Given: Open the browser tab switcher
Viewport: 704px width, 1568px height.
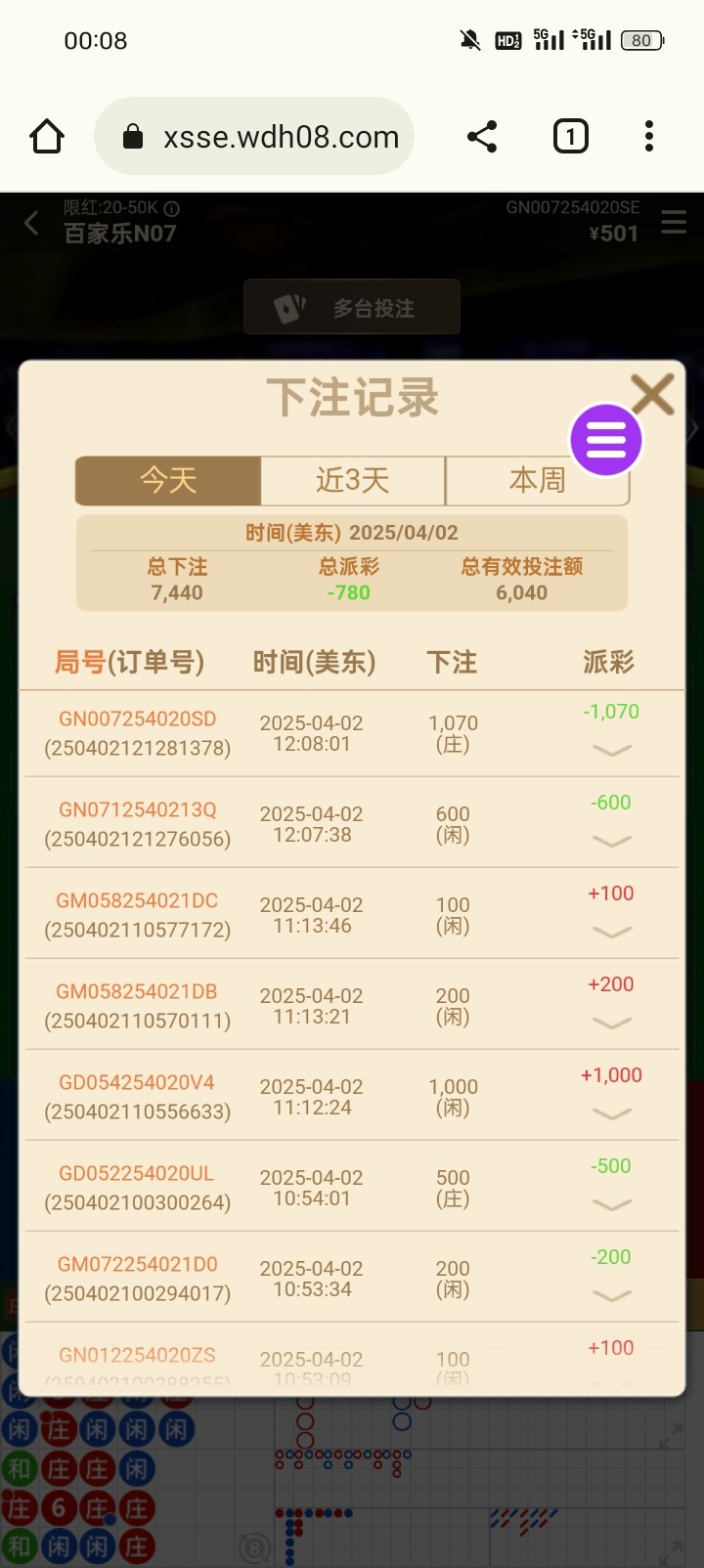Looking at the screenshot, I should click(570, 137).
